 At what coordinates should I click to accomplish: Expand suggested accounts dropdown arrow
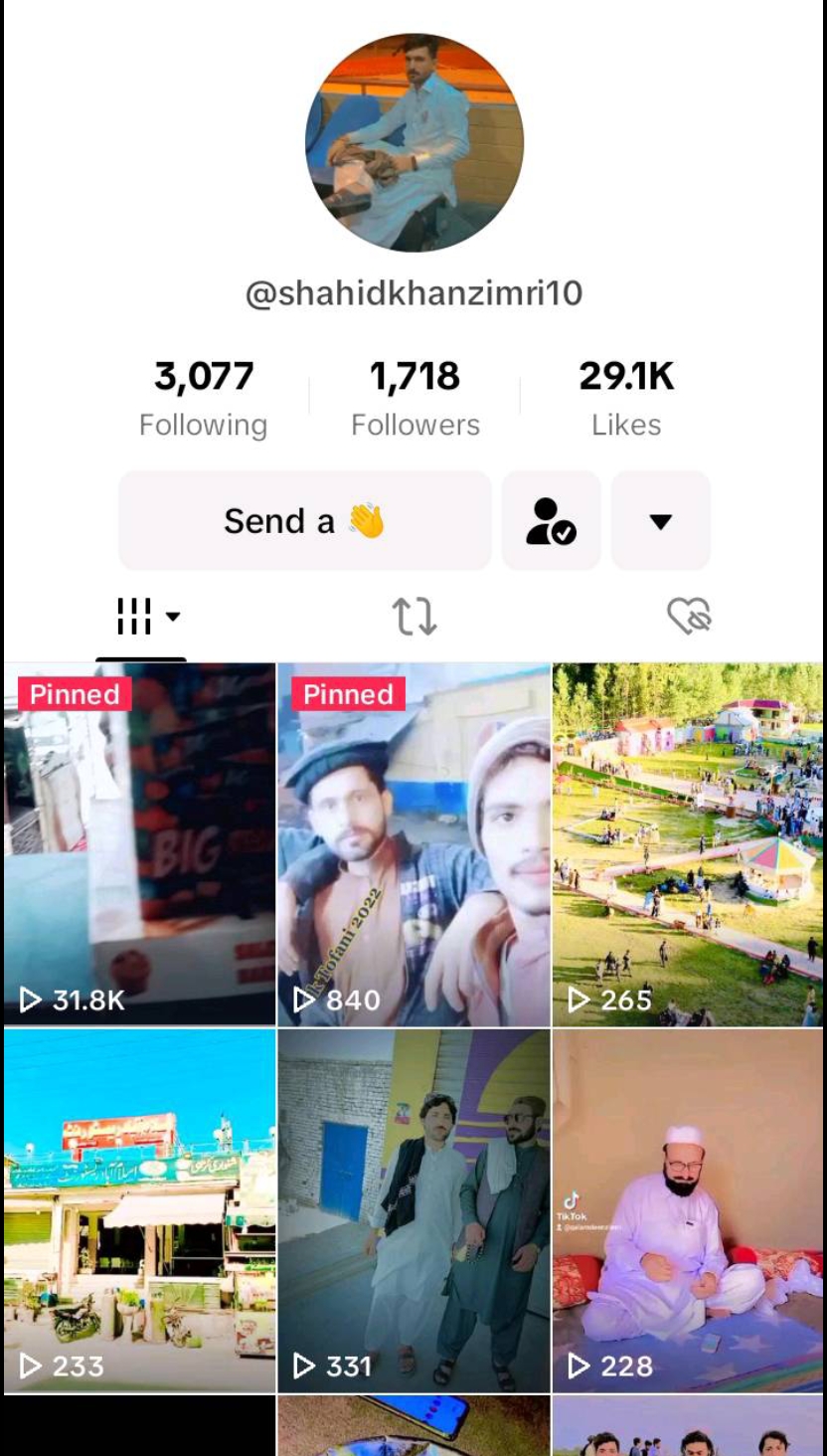pos(660,520)
